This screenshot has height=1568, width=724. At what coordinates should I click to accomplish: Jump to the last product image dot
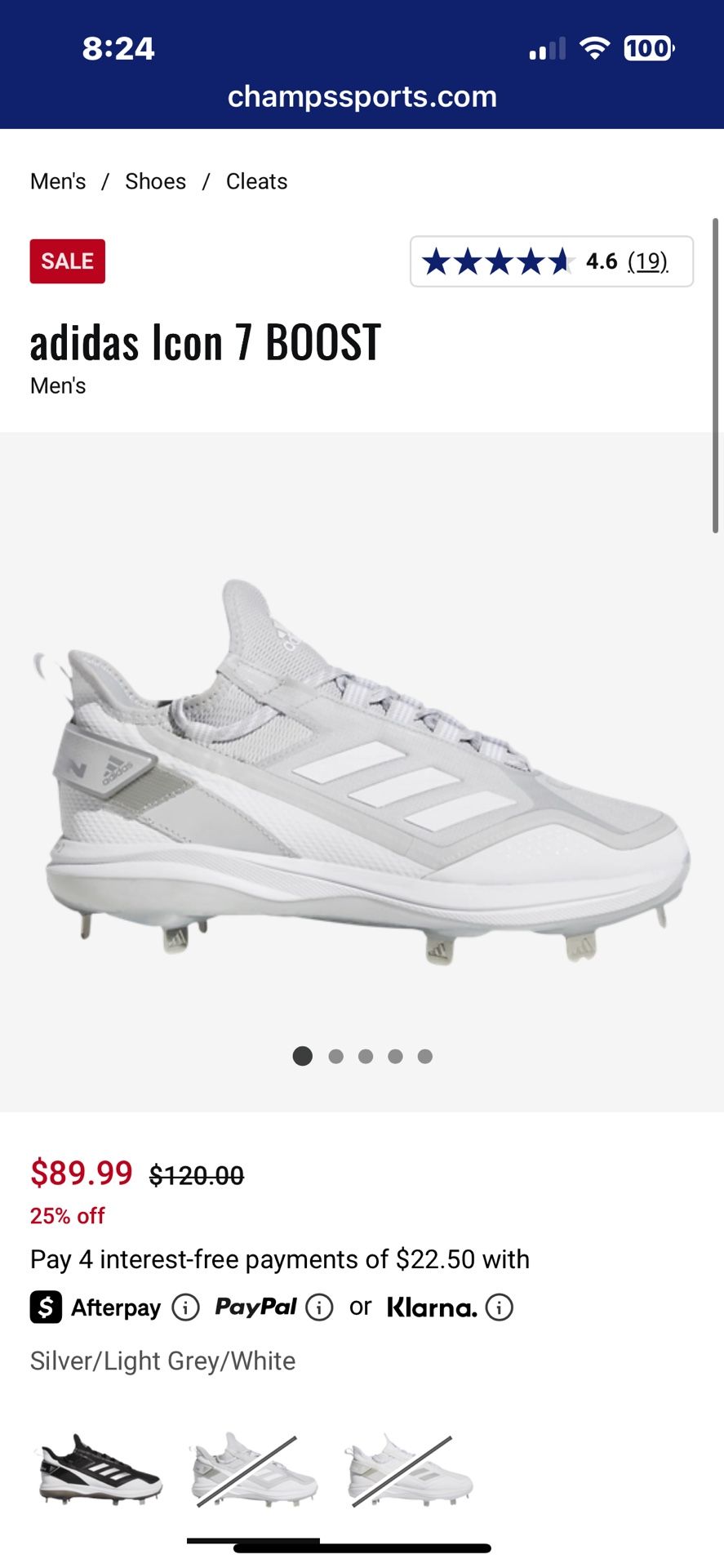(x=424, y=1056)
